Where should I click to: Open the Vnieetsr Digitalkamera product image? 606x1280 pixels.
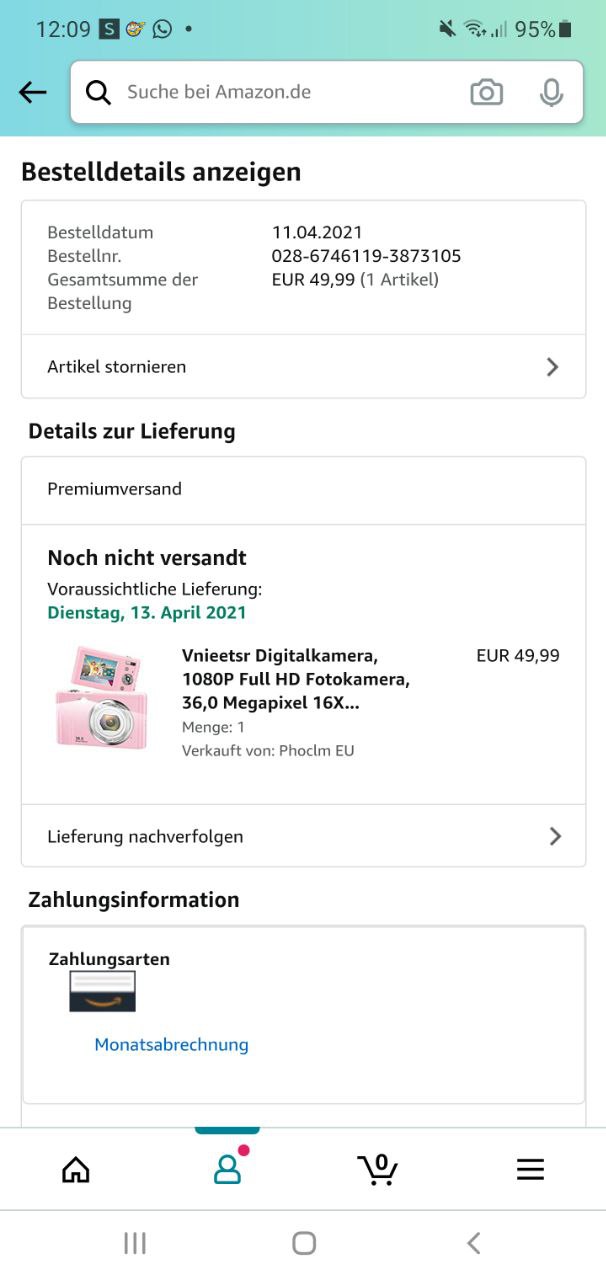coord(101,697)
